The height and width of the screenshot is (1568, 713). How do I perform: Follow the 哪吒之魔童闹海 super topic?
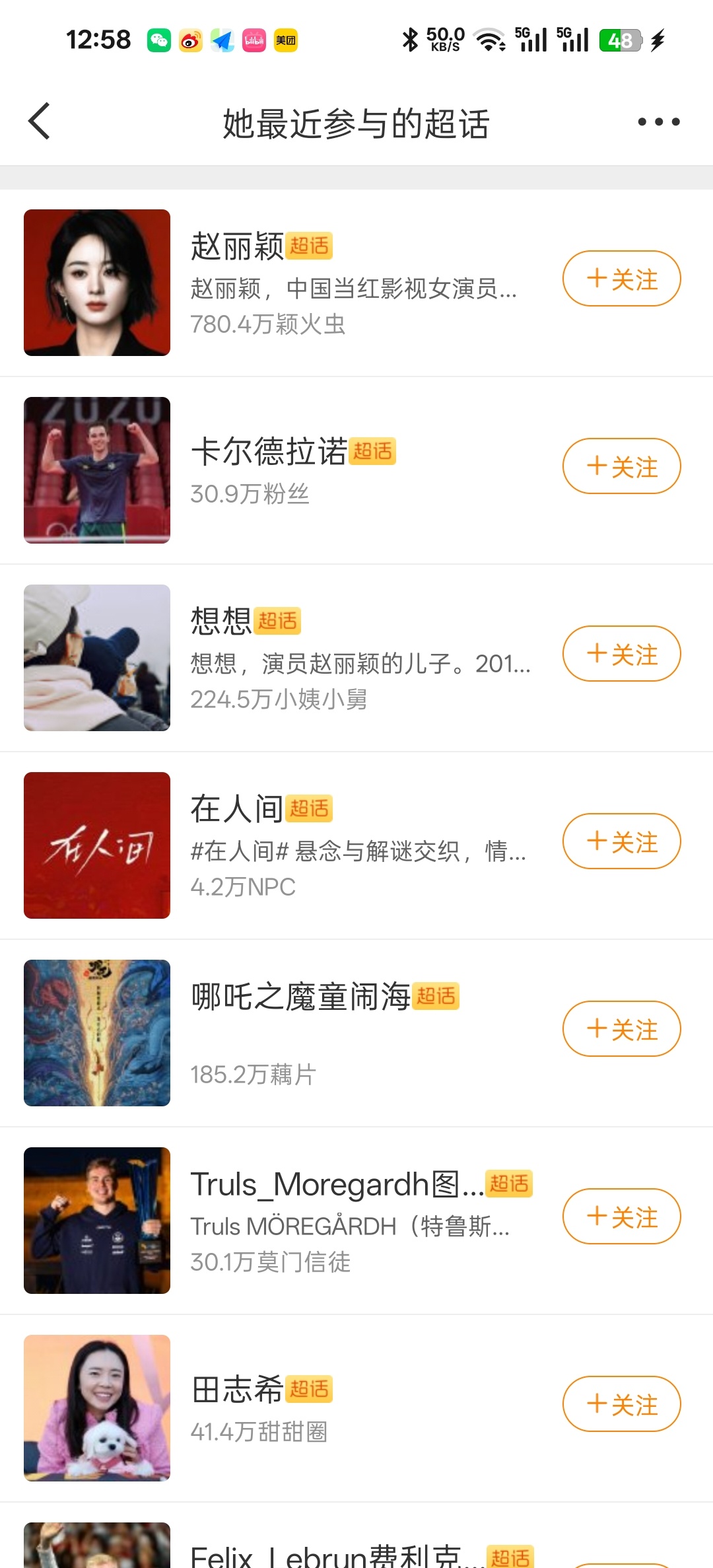[621, 1029]
